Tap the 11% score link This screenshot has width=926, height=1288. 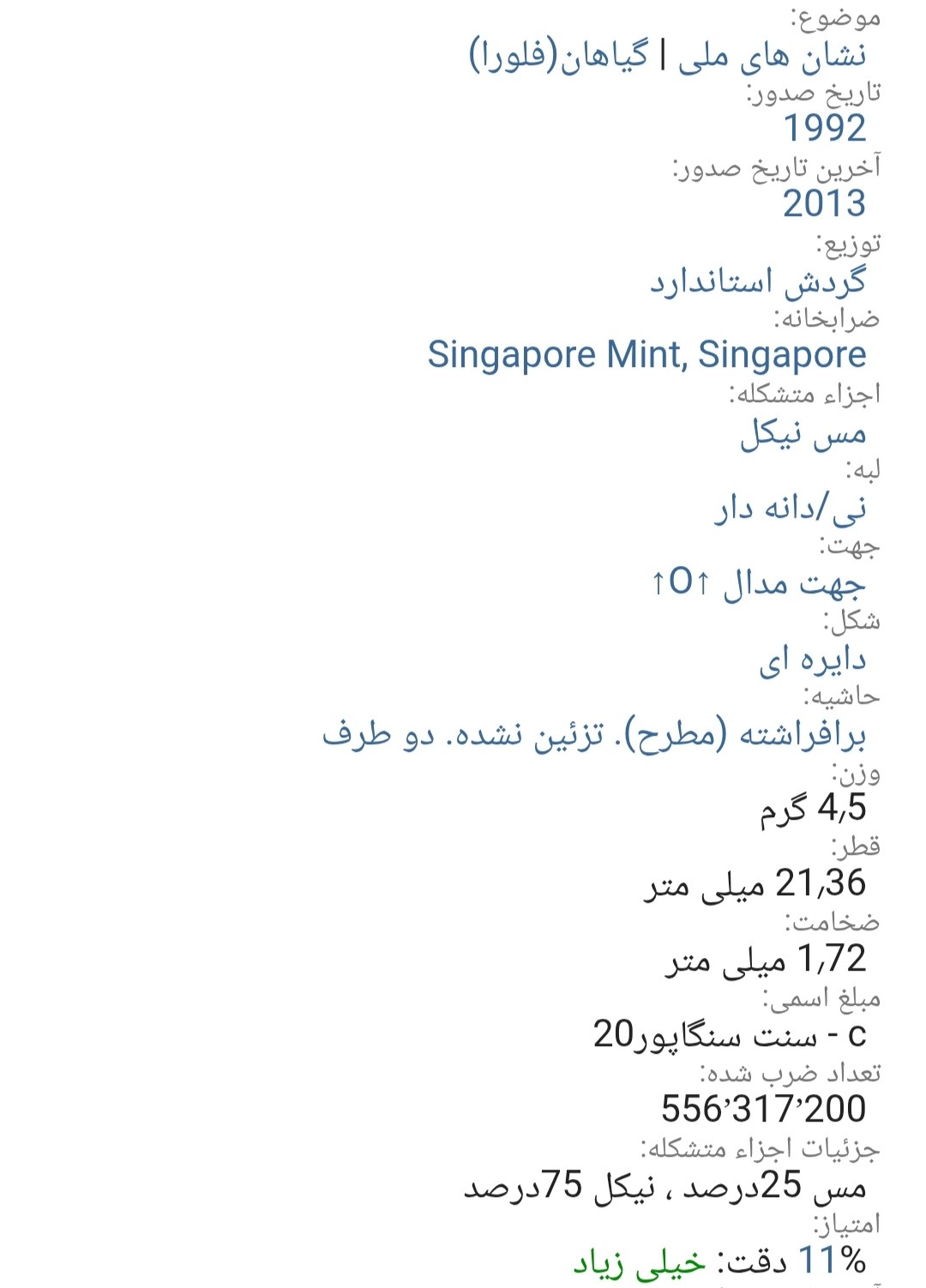click(832, 1261)
